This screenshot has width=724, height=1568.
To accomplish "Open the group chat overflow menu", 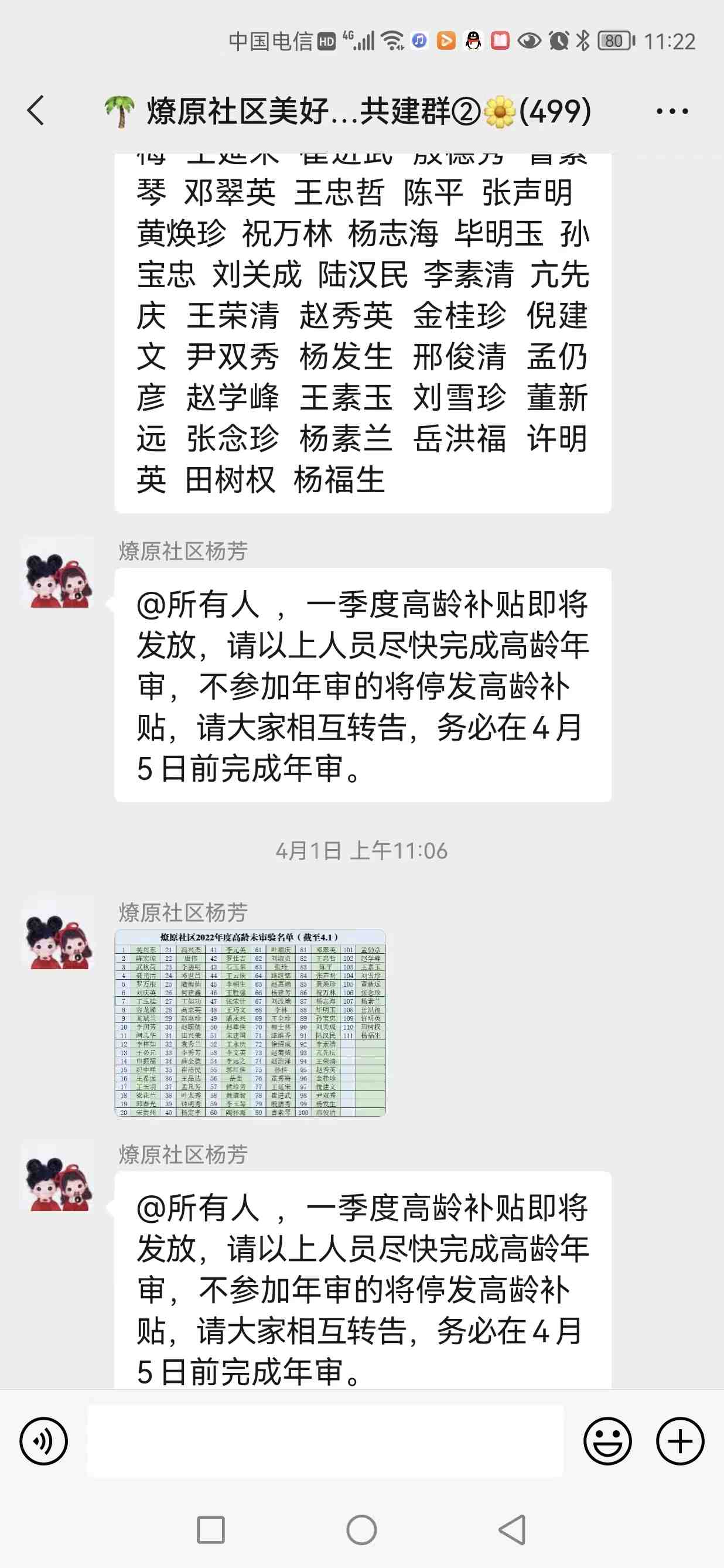I will tap(672, 111).
